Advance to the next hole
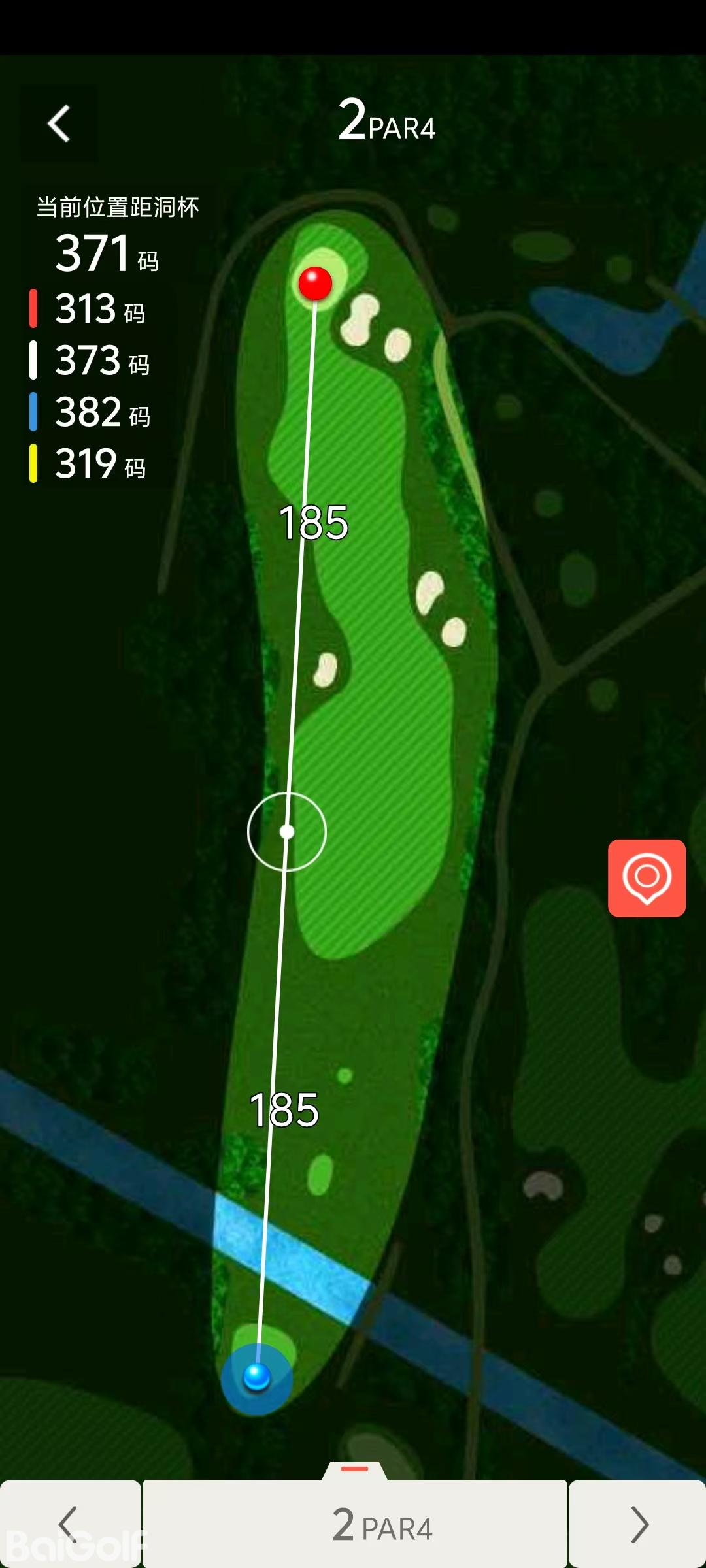The height and width of the screenshot is (1568, 706). point(638,1524)
